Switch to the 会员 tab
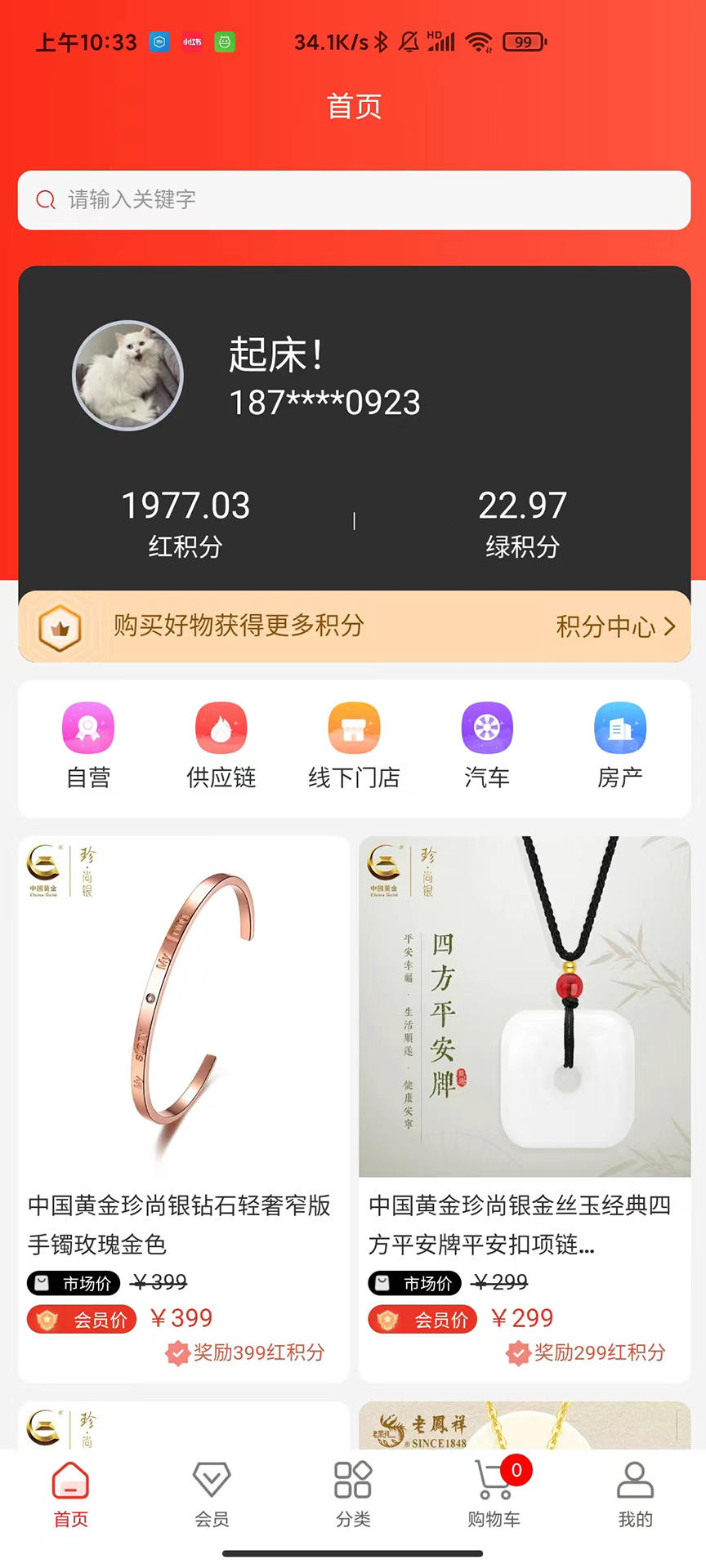This screenshot has width=706, height=1568. click(212, 1494)
